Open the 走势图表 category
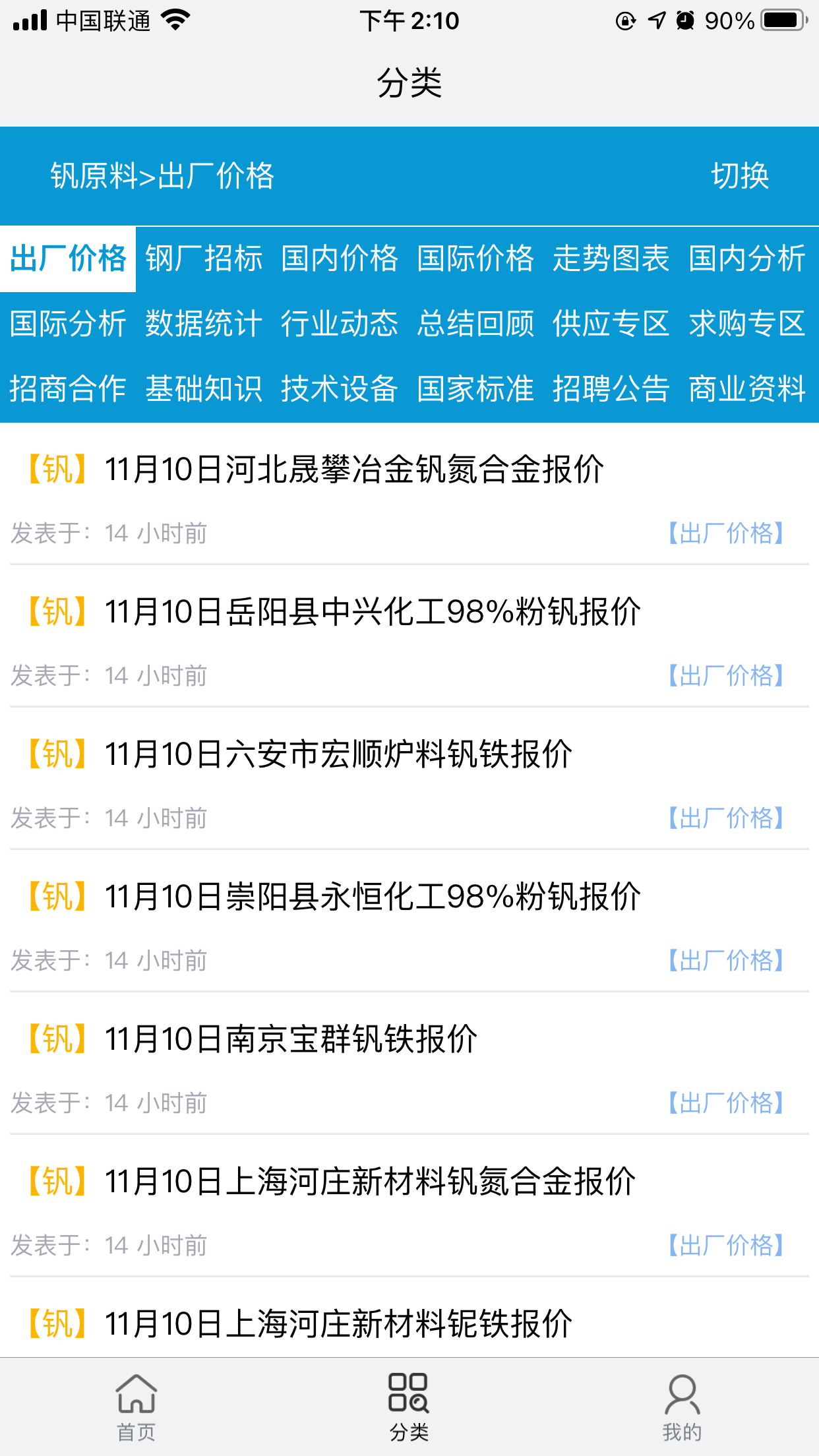 tap(613, 258)
